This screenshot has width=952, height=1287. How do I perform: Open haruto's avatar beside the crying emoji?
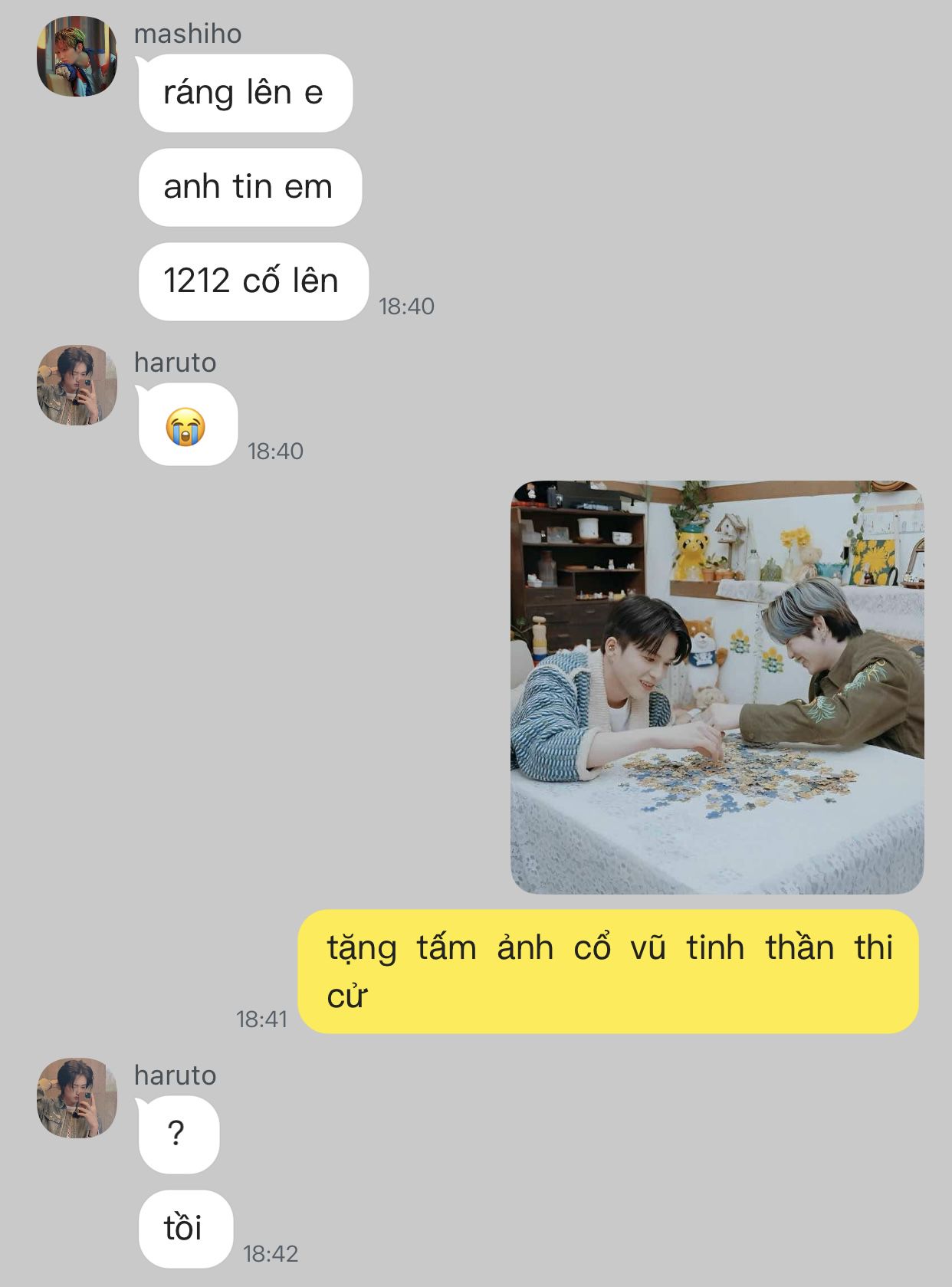(77, 385)
